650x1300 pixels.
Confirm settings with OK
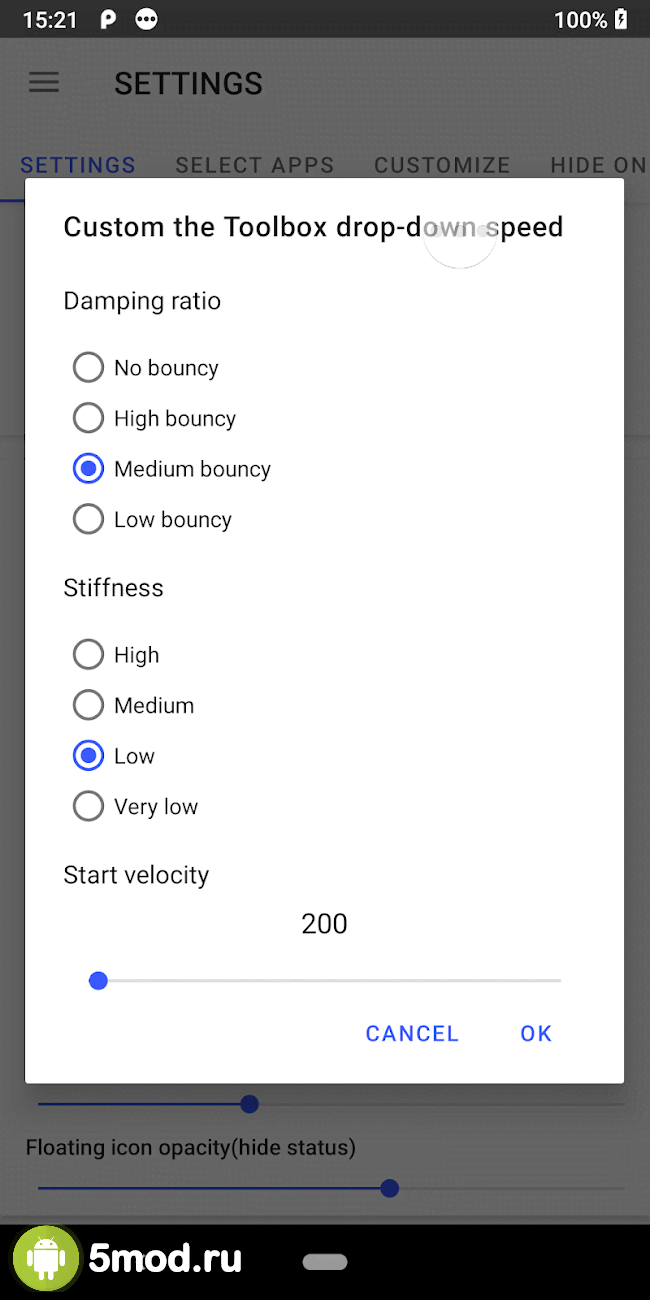coord(536,1034)
